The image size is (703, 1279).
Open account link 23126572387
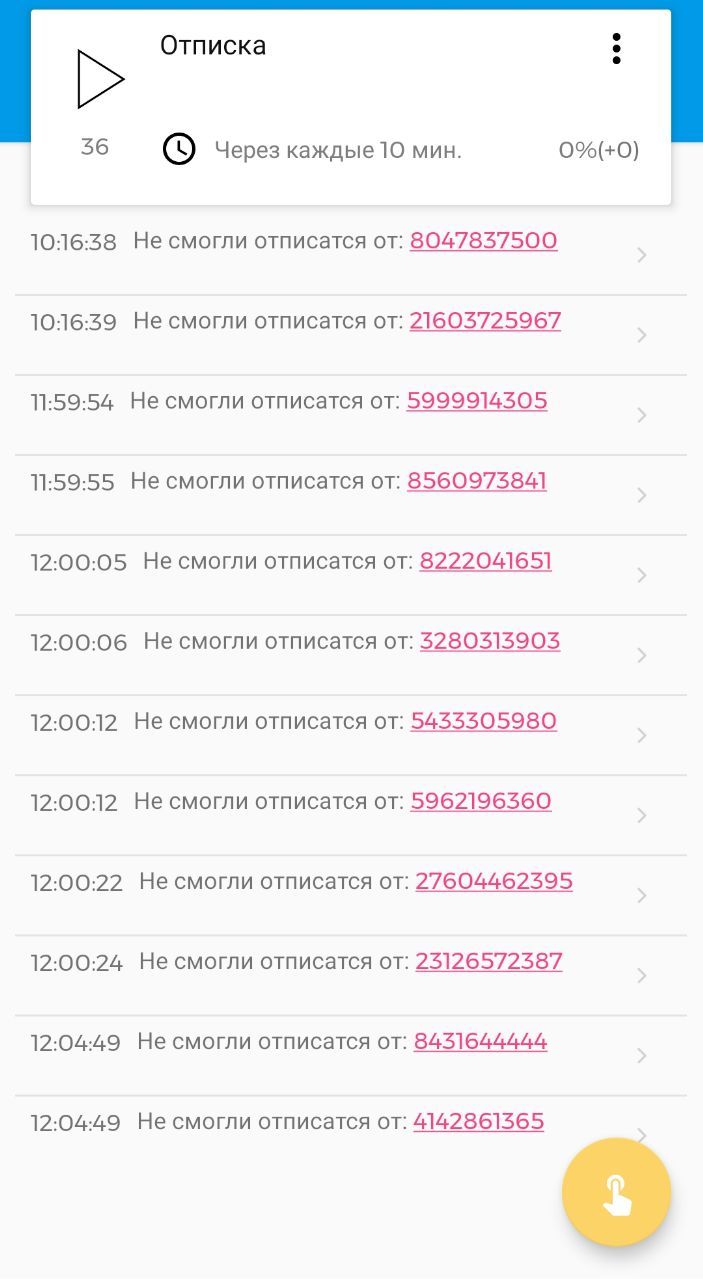point(489,960)
